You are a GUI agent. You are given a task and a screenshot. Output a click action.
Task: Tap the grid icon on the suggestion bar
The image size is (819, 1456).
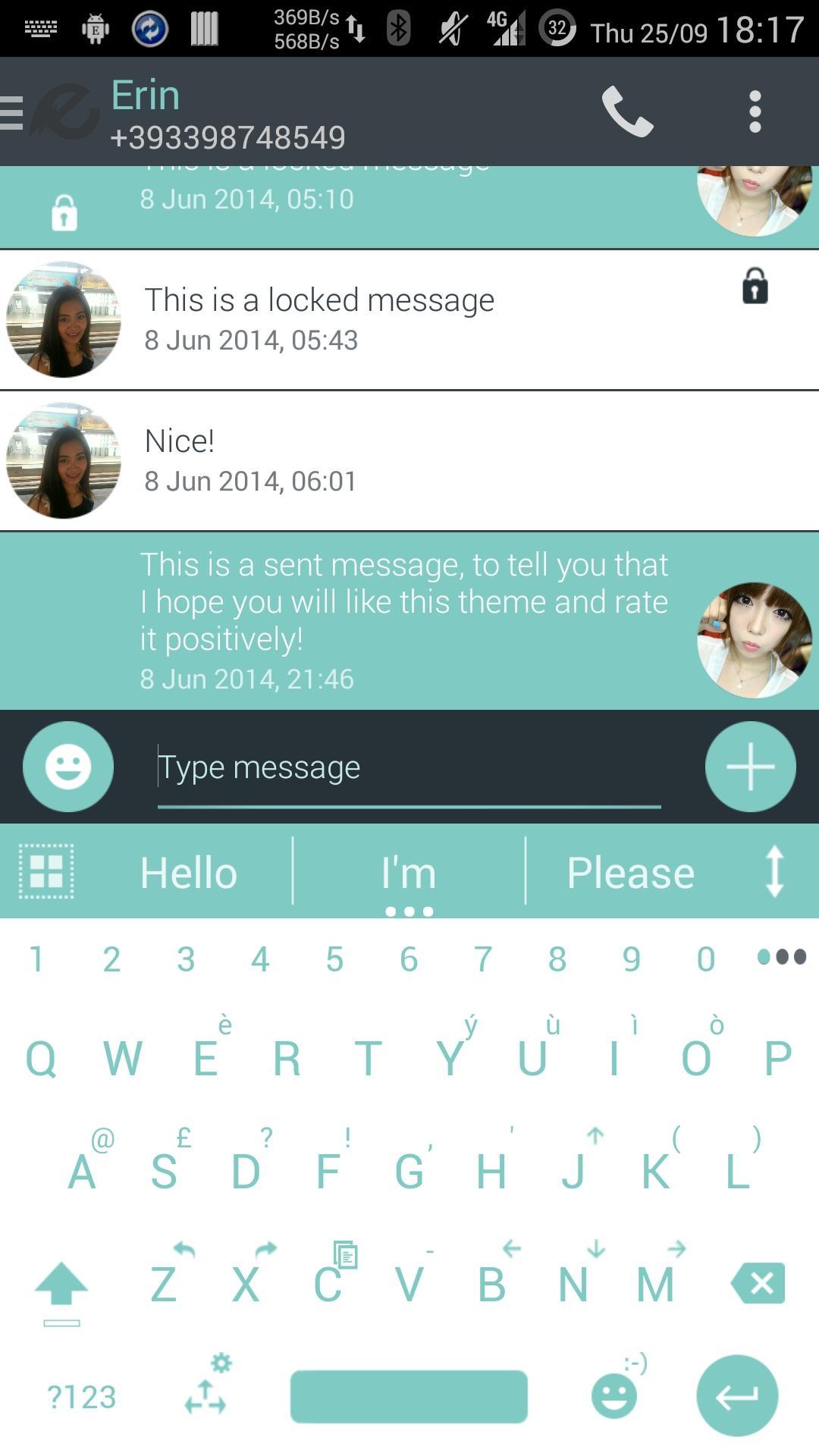coord(47,872)
